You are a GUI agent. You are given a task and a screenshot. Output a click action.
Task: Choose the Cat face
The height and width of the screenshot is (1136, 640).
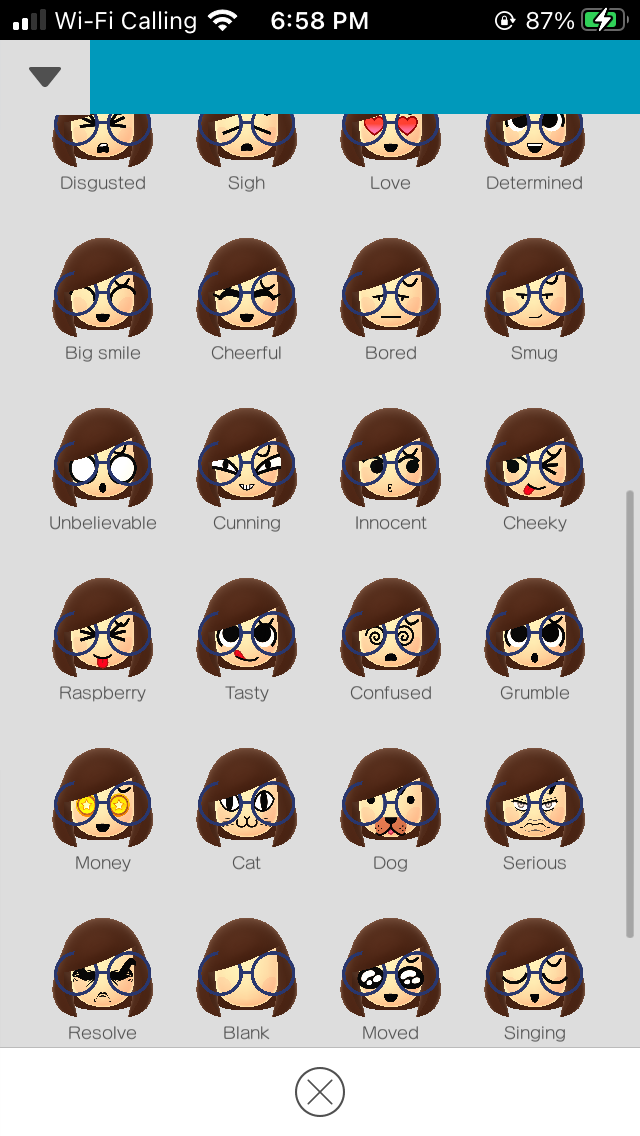pyautogui.click(x=246, y=811)
